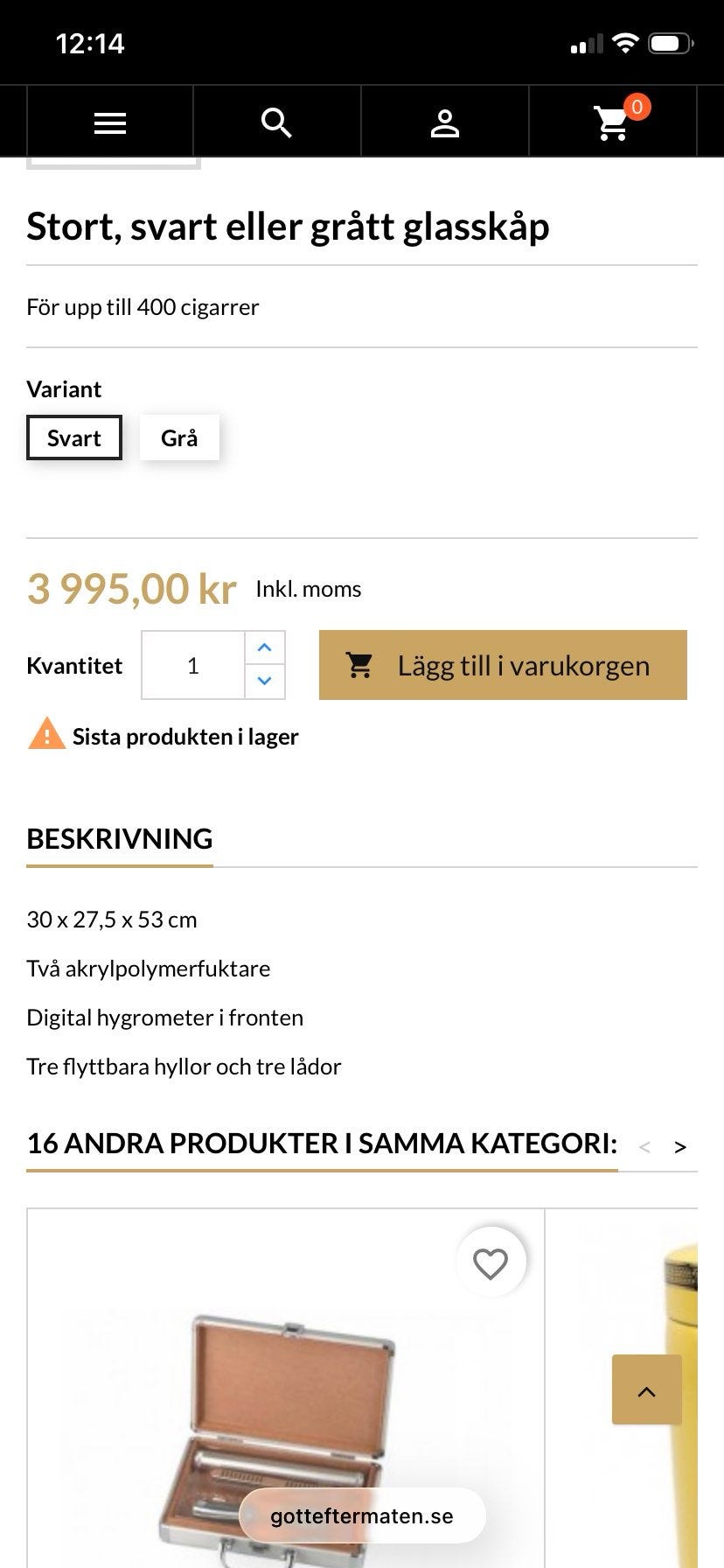Click the 16 ANDRA PRODUKTER heading
The height and width of the screenshot is (1568, 724).
click(322, 1143)
